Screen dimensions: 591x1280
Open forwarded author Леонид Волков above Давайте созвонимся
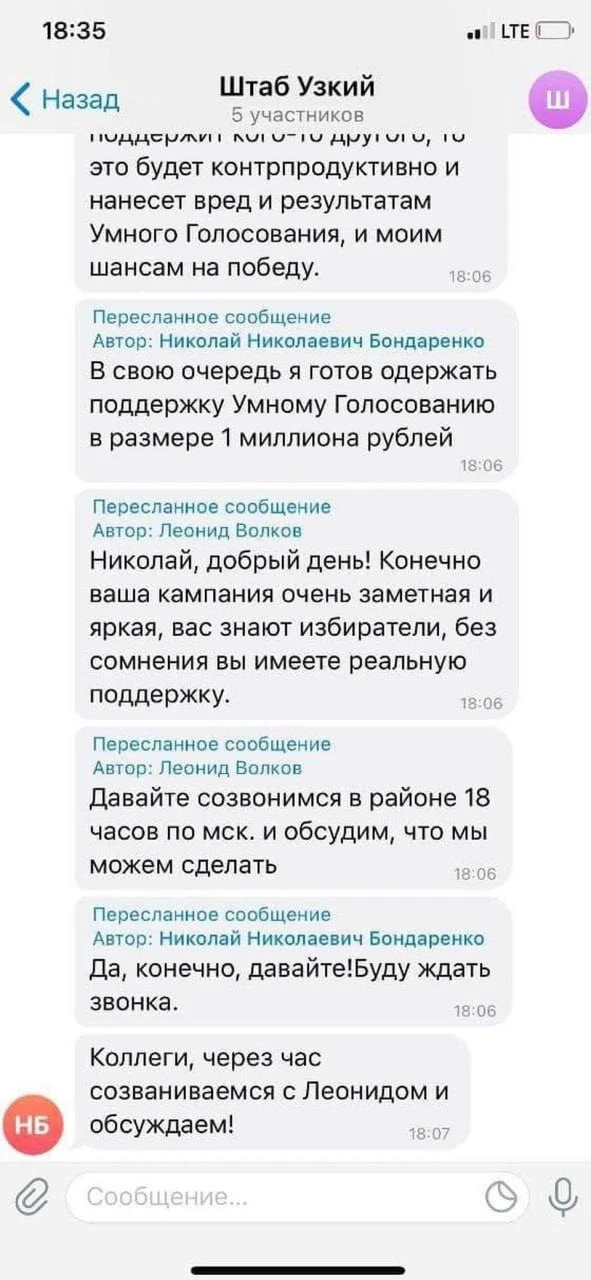(x=197, y=767)
